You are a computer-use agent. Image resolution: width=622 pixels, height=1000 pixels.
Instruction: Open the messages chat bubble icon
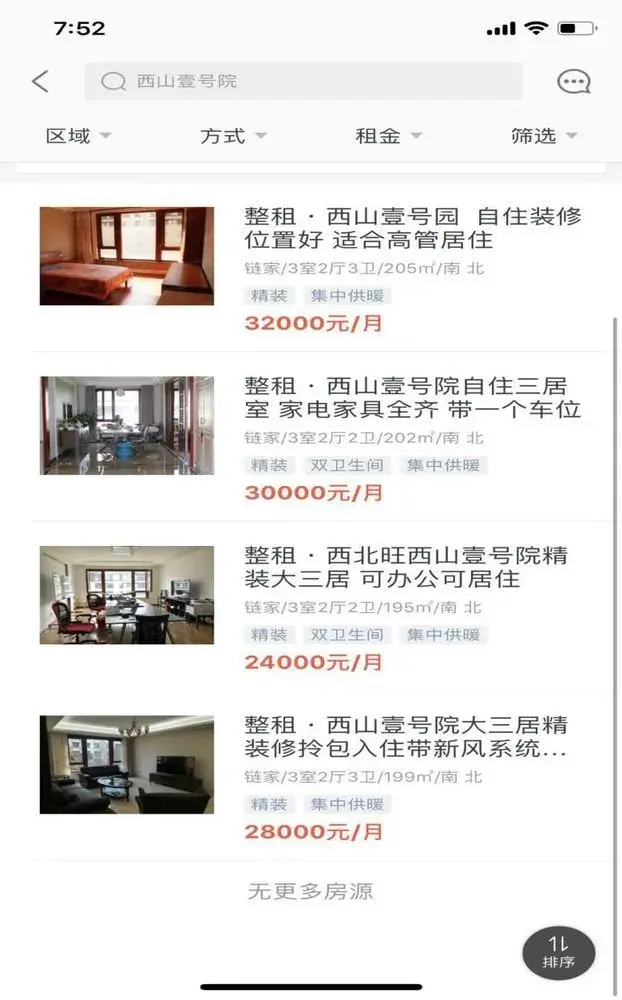573,82
